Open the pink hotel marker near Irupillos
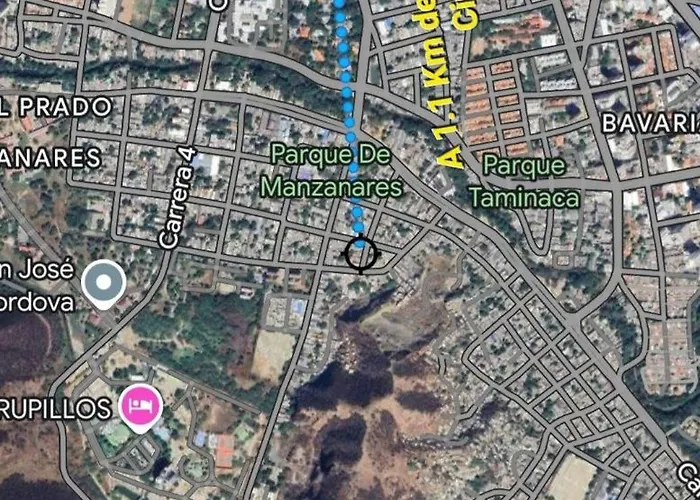 coord(141,406)
